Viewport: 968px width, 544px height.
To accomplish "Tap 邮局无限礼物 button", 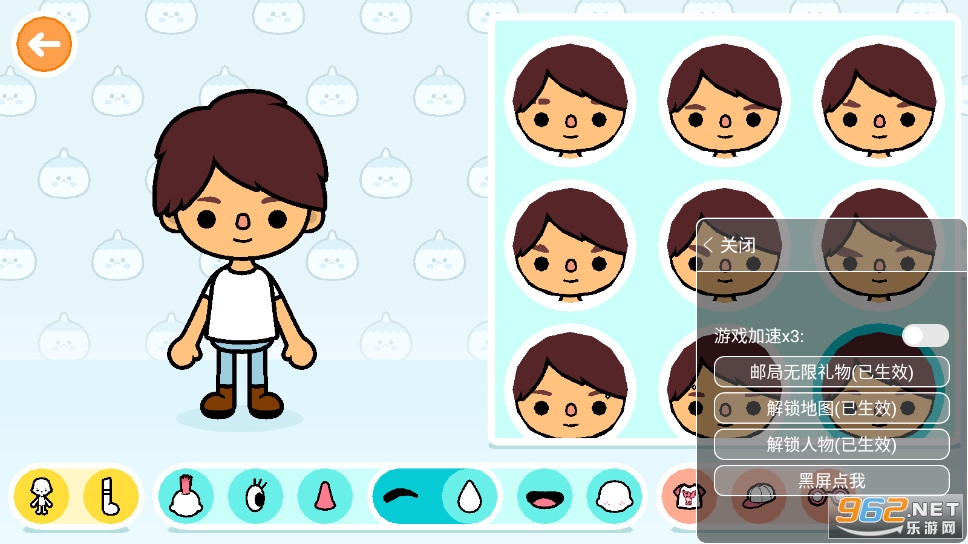I will [x=831, y=372].
